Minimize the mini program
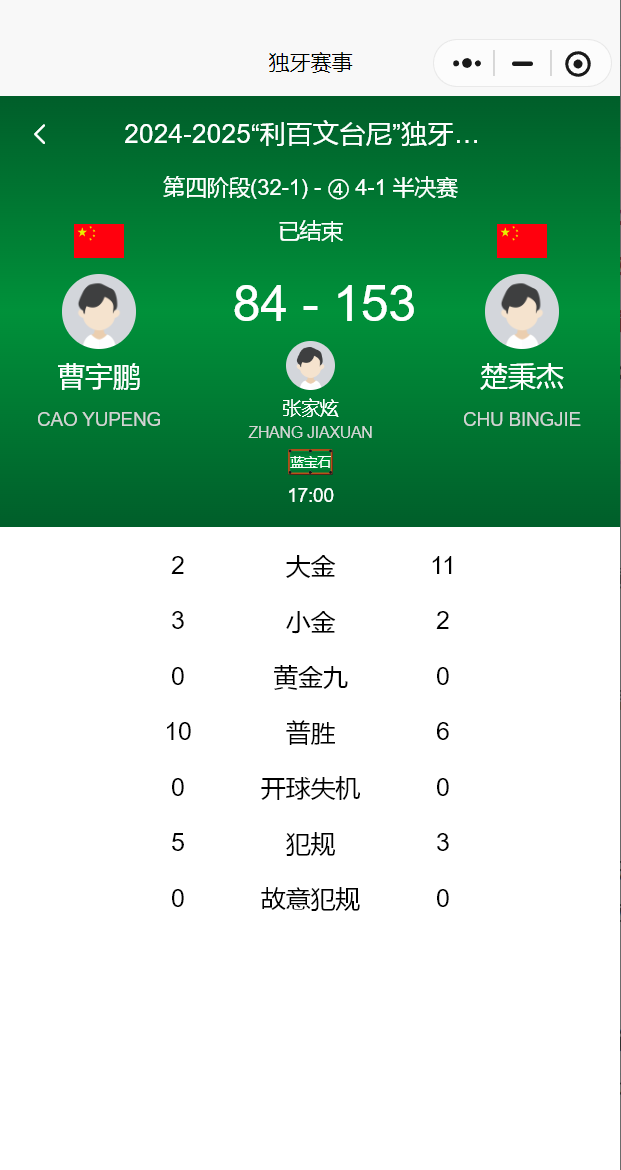The image size is (621, 1170). (x=522, y=64)
